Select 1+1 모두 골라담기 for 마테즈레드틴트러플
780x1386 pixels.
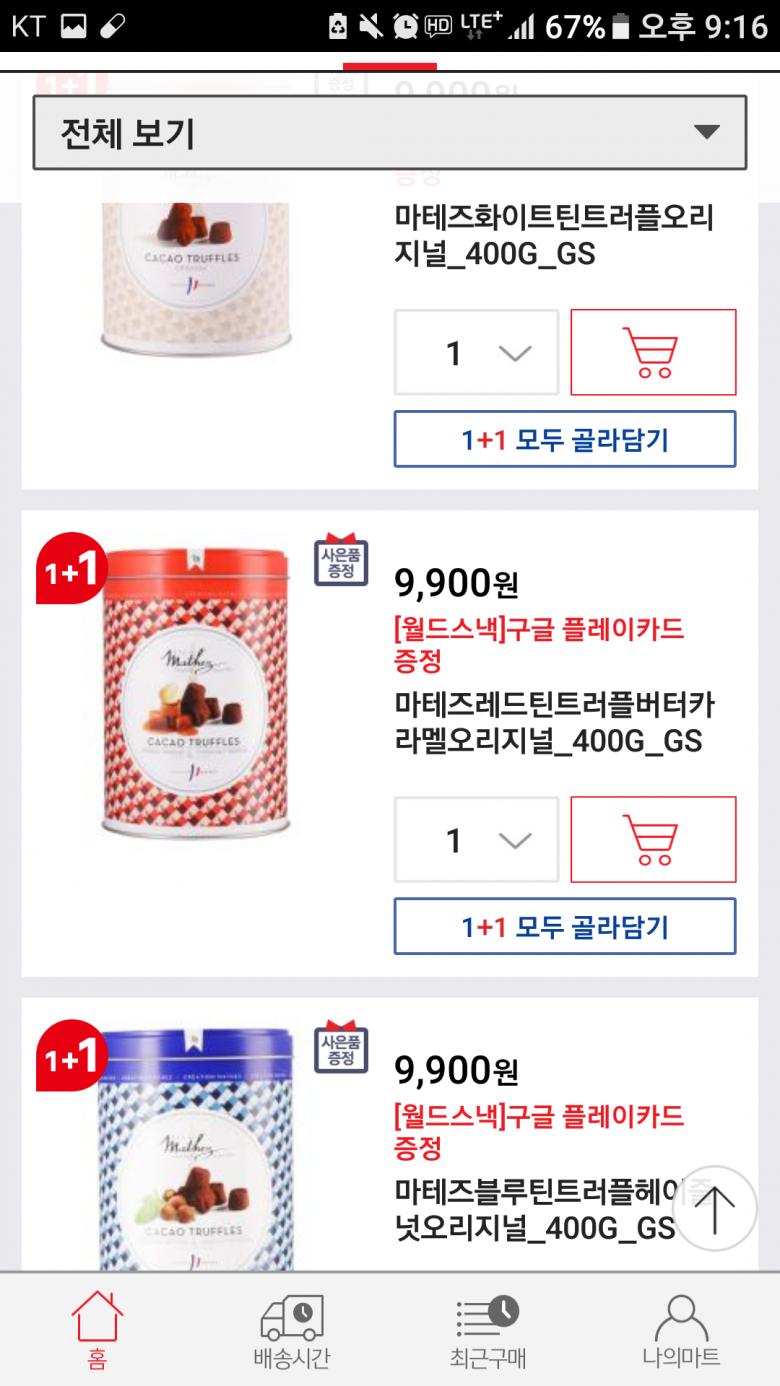point(565,927)
